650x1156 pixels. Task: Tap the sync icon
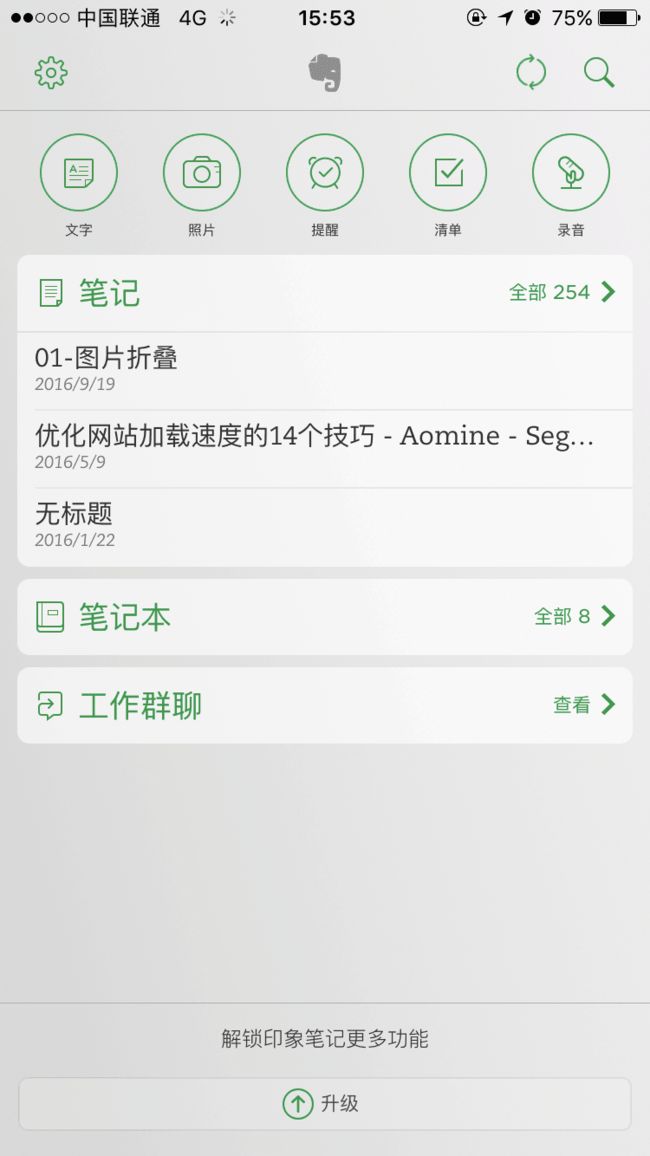(x=531, y=72)
